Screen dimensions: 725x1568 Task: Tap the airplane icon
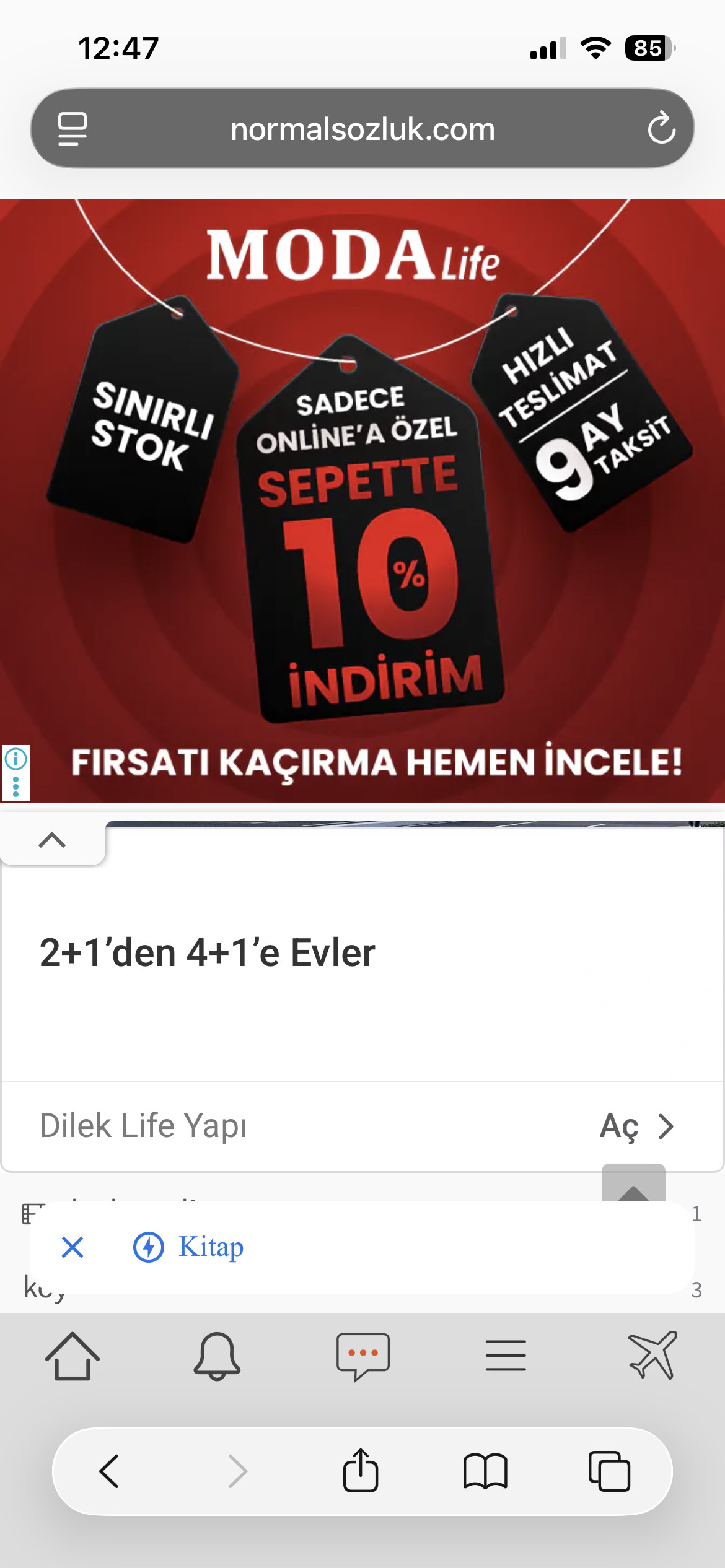652,1356
